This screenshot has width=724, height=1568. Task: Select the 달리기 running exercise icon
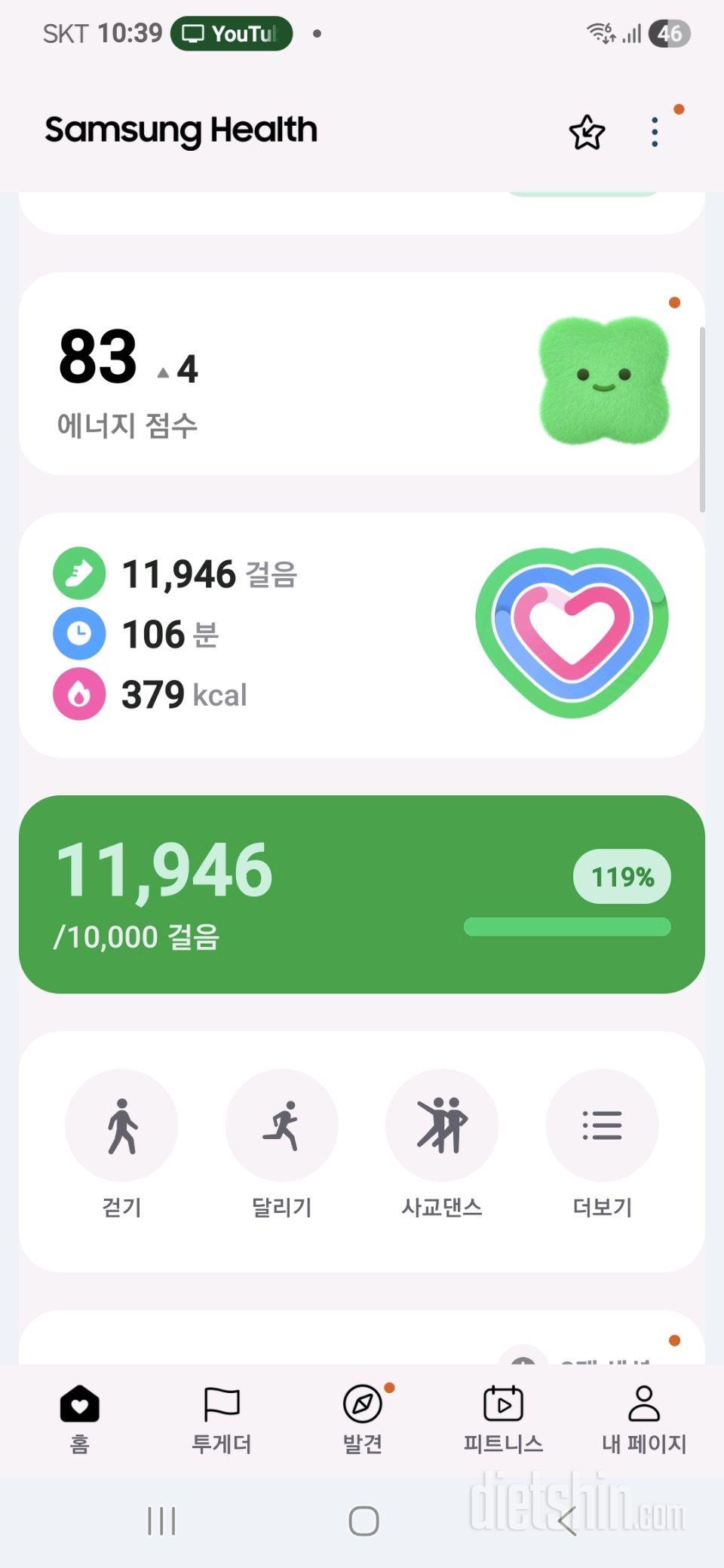(282, 1125)
